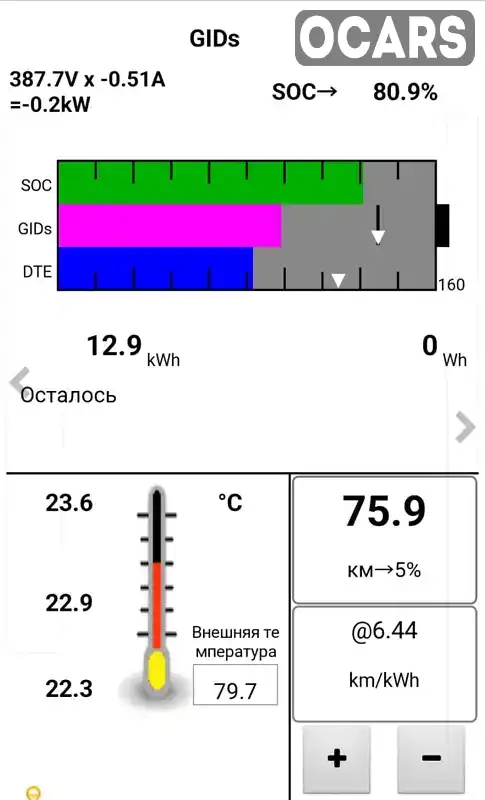
Task: Tap the plus button
Action: coord(337,759)
